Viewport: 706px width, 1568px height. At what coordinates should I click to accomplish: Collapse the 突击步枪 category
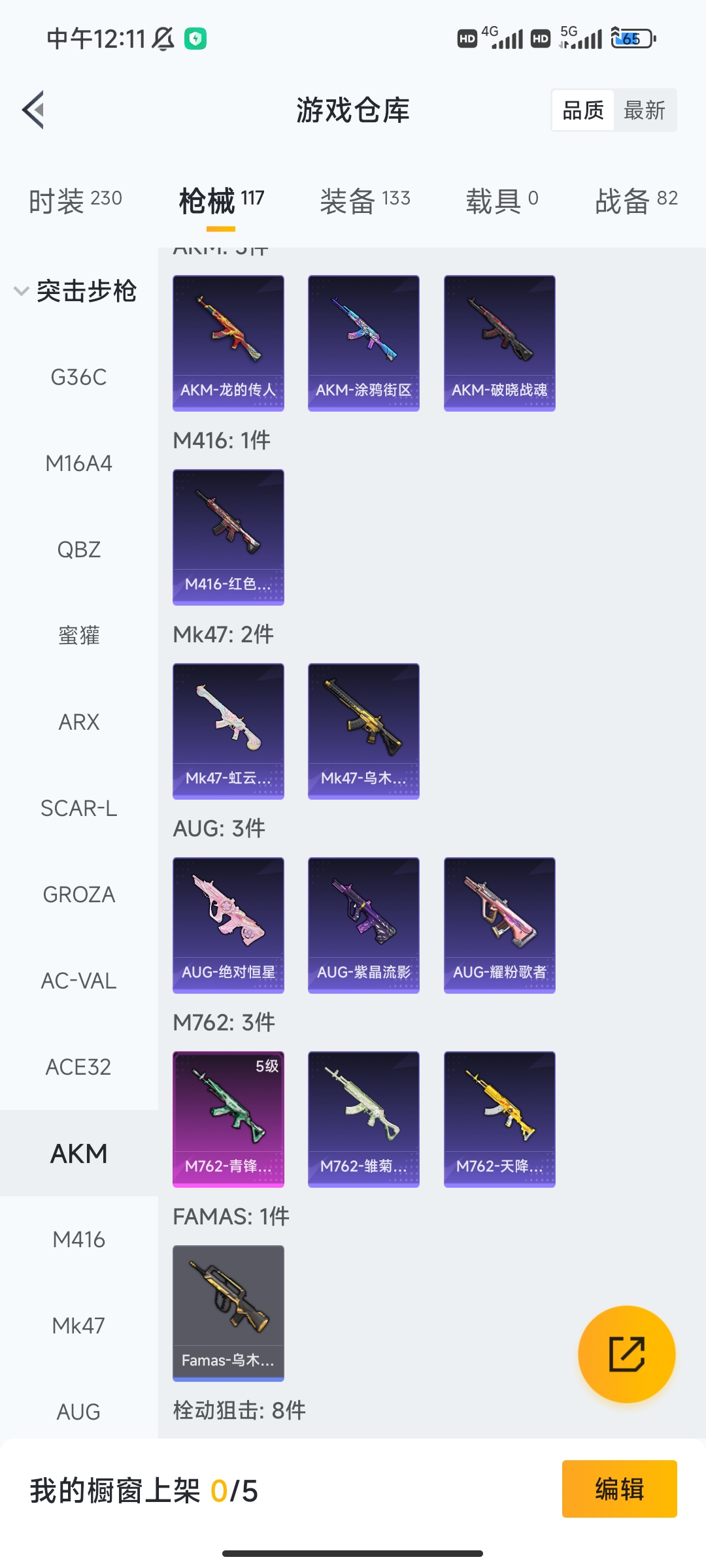click(x=75, y=291)
